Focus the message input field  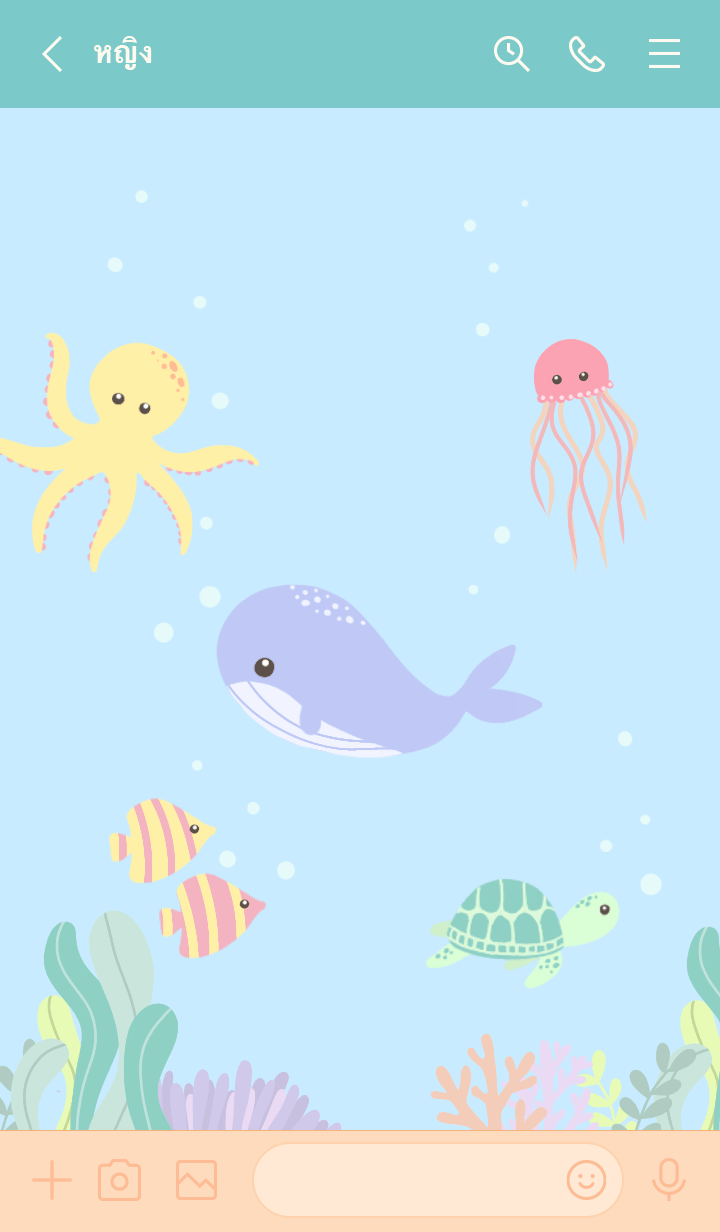(405, 1180)
